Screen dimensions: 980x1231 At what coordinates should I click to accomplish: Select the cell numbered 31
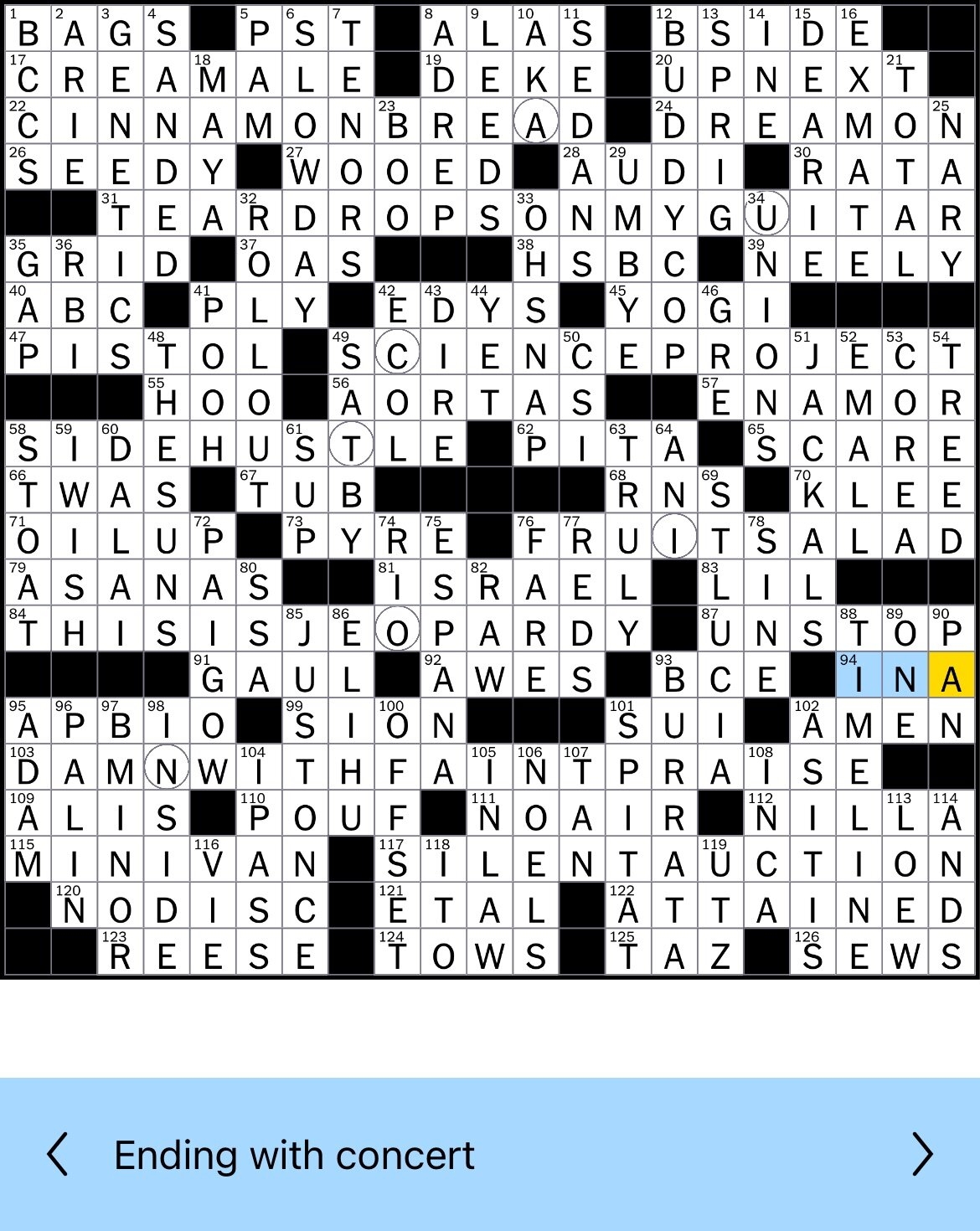pyautogui.click(x=120, y=218)
